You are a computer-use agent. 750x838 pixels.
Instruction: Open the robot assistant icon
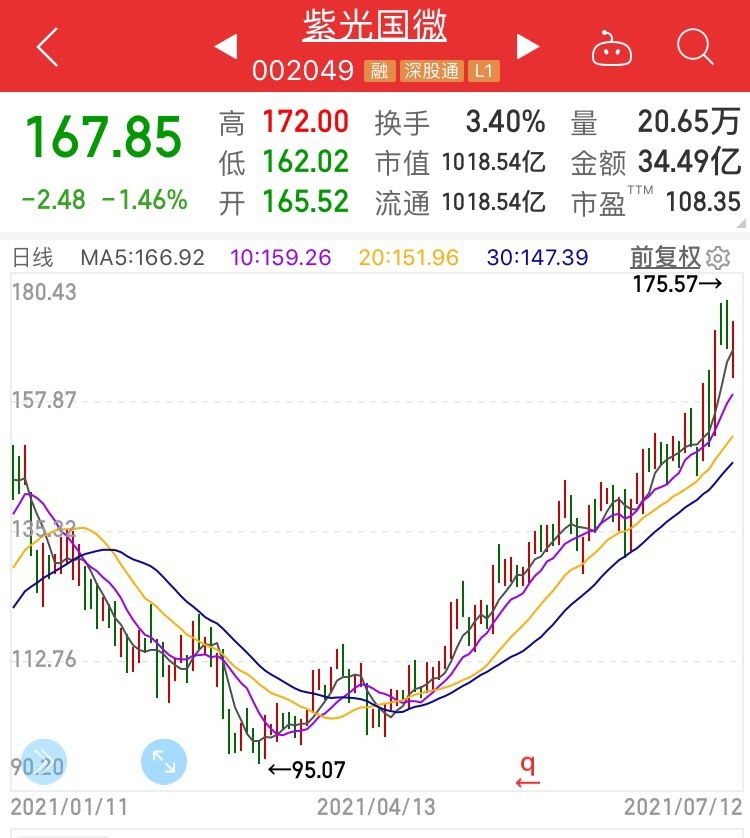coord(611,47)
